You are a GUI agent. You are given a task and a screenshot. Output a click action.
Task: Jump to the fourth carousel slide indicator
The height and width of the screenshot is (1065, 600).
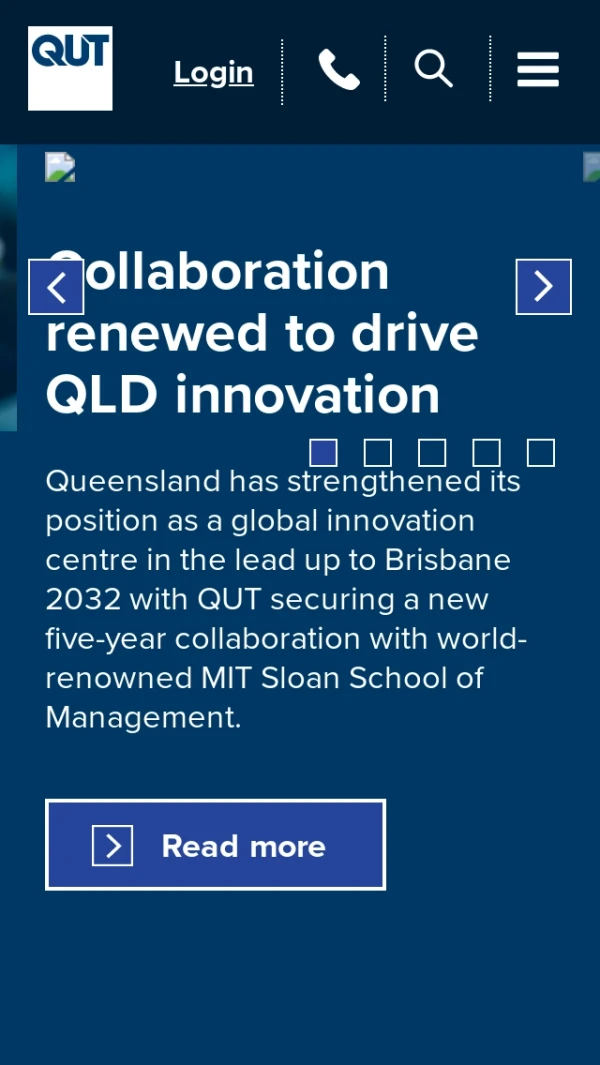[x=486, y=453]
